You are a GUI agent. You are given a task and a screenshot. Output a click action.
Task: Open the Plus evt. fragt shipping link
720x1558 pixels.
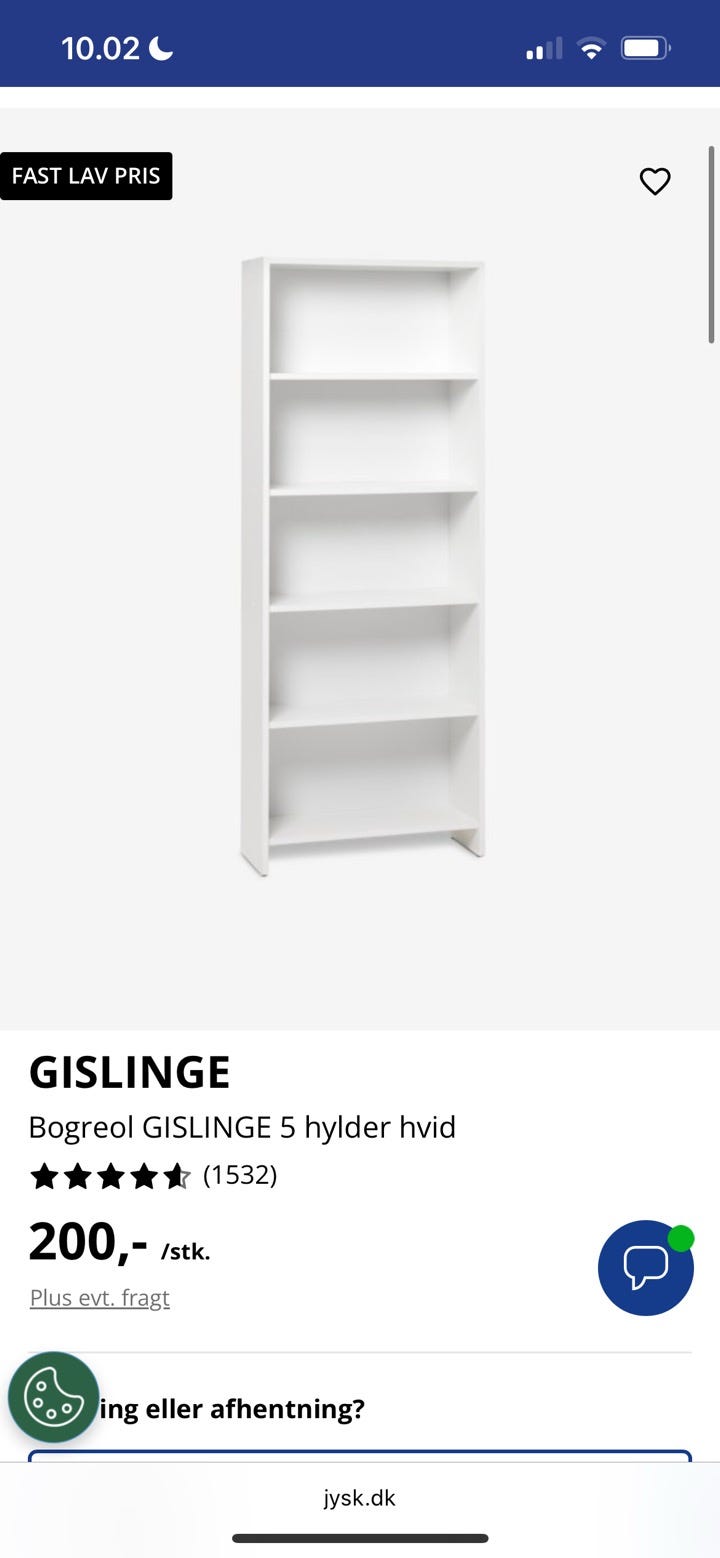[99, 1297]
